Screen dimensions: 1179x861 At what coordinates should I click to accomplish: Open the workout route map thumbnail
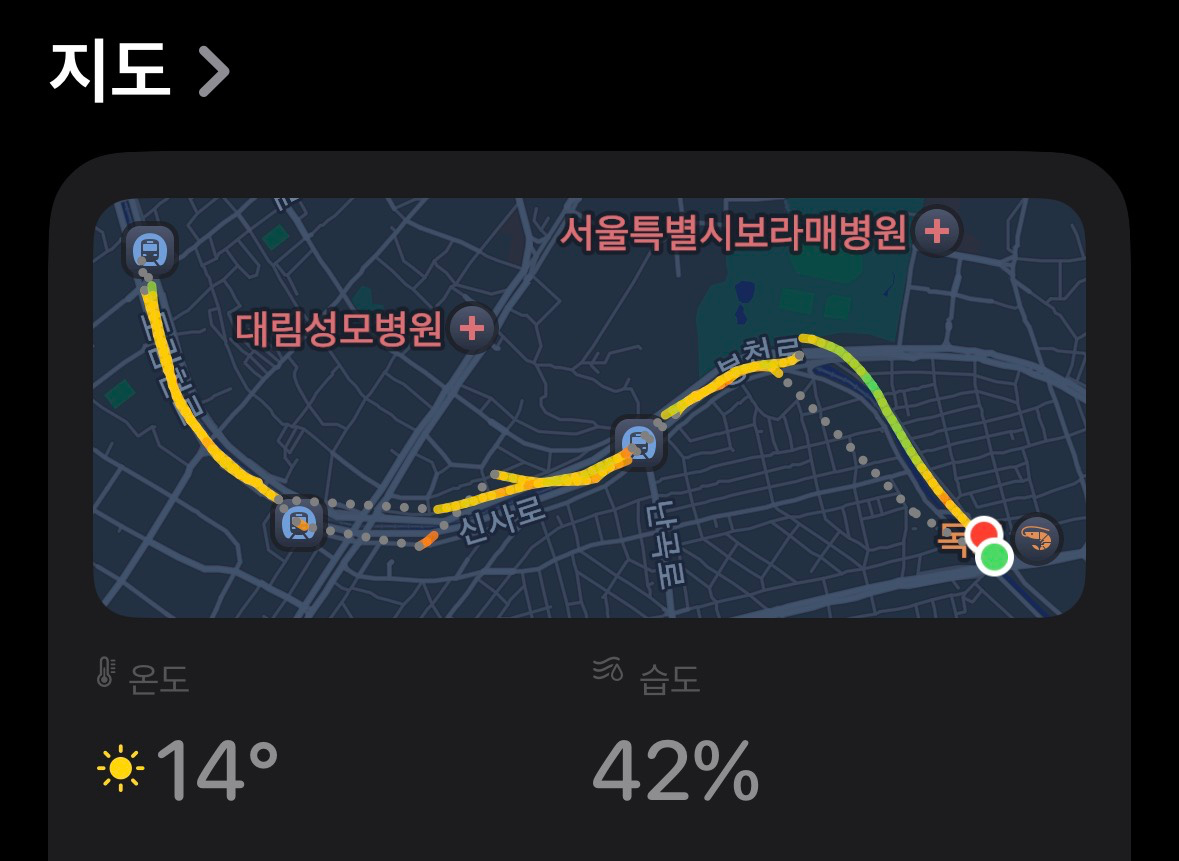point(588,407)
